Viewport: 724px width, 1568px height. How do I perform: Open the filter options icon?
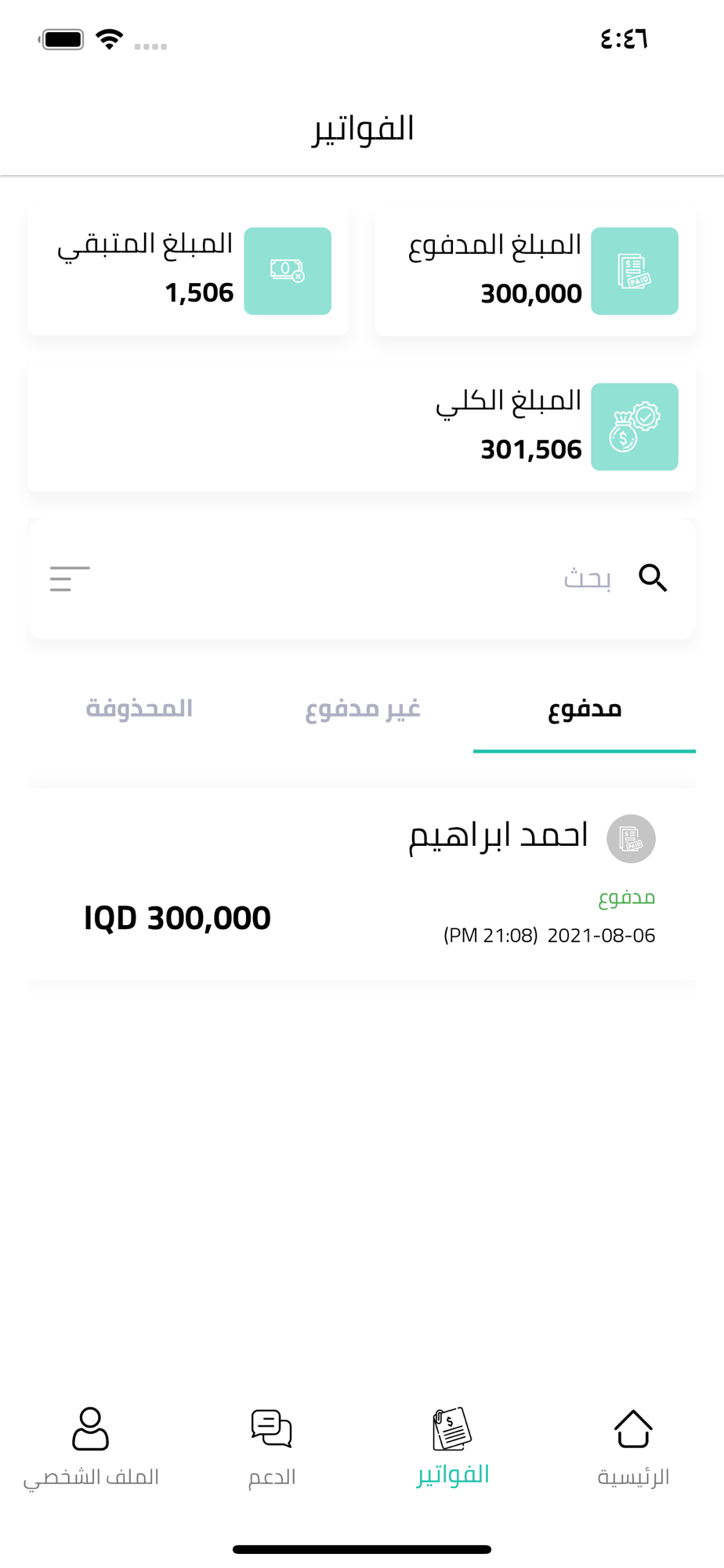click(x=70, y=579)
